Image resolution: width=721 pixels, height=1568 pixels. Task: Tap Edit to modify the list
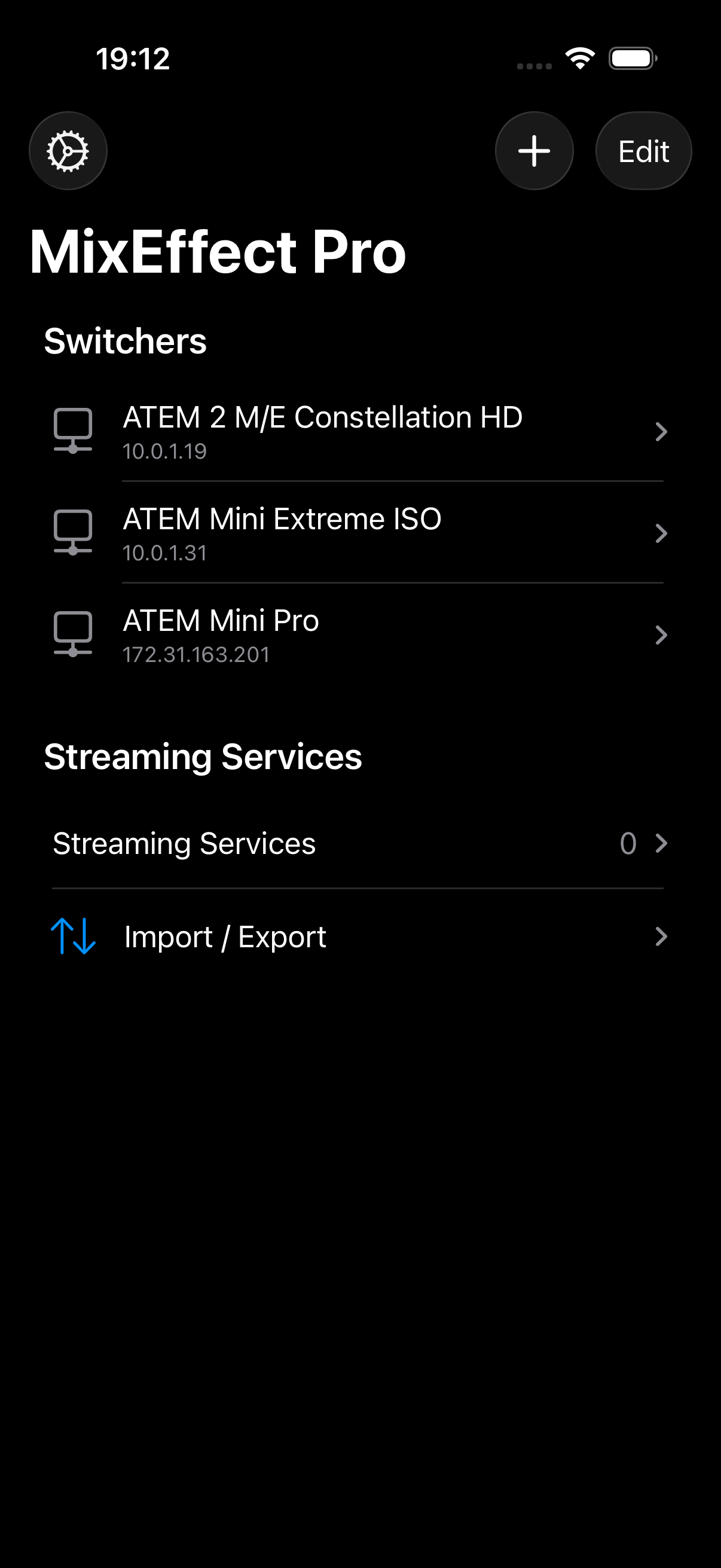(x=643, y=151)
